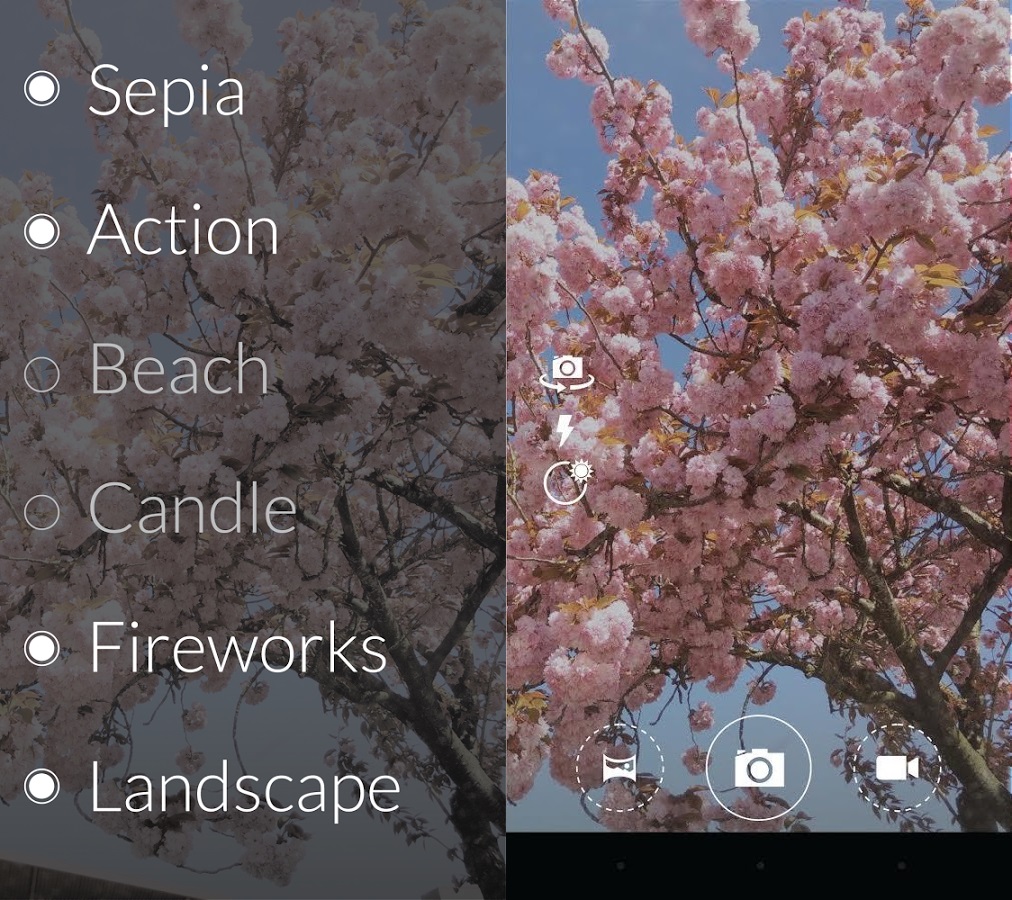1012x900 pixels.
Task: Choose the Landscape scene mode
Action: tap(244, 786)
